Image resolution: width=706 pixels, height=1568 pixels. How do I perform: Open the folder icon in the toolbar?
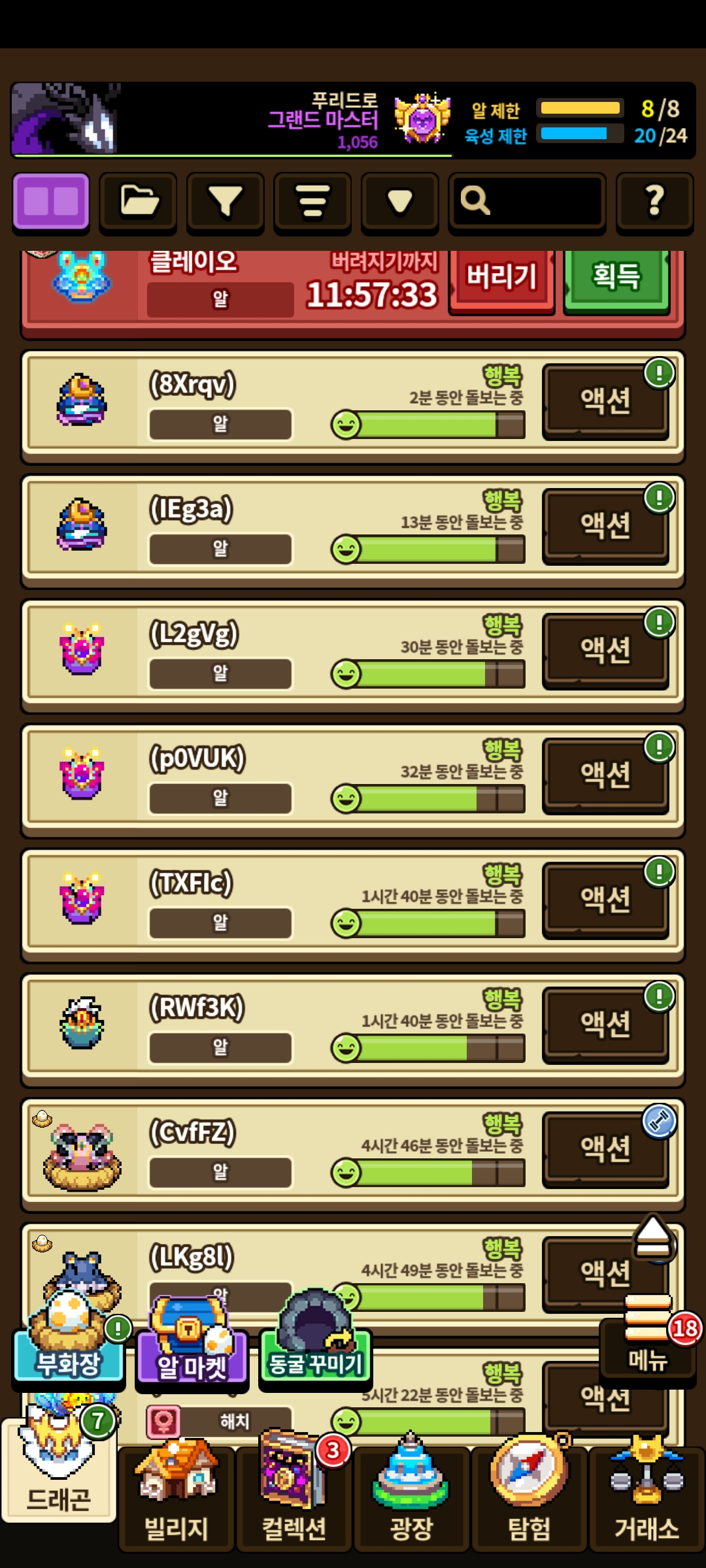tap(138, 202)
